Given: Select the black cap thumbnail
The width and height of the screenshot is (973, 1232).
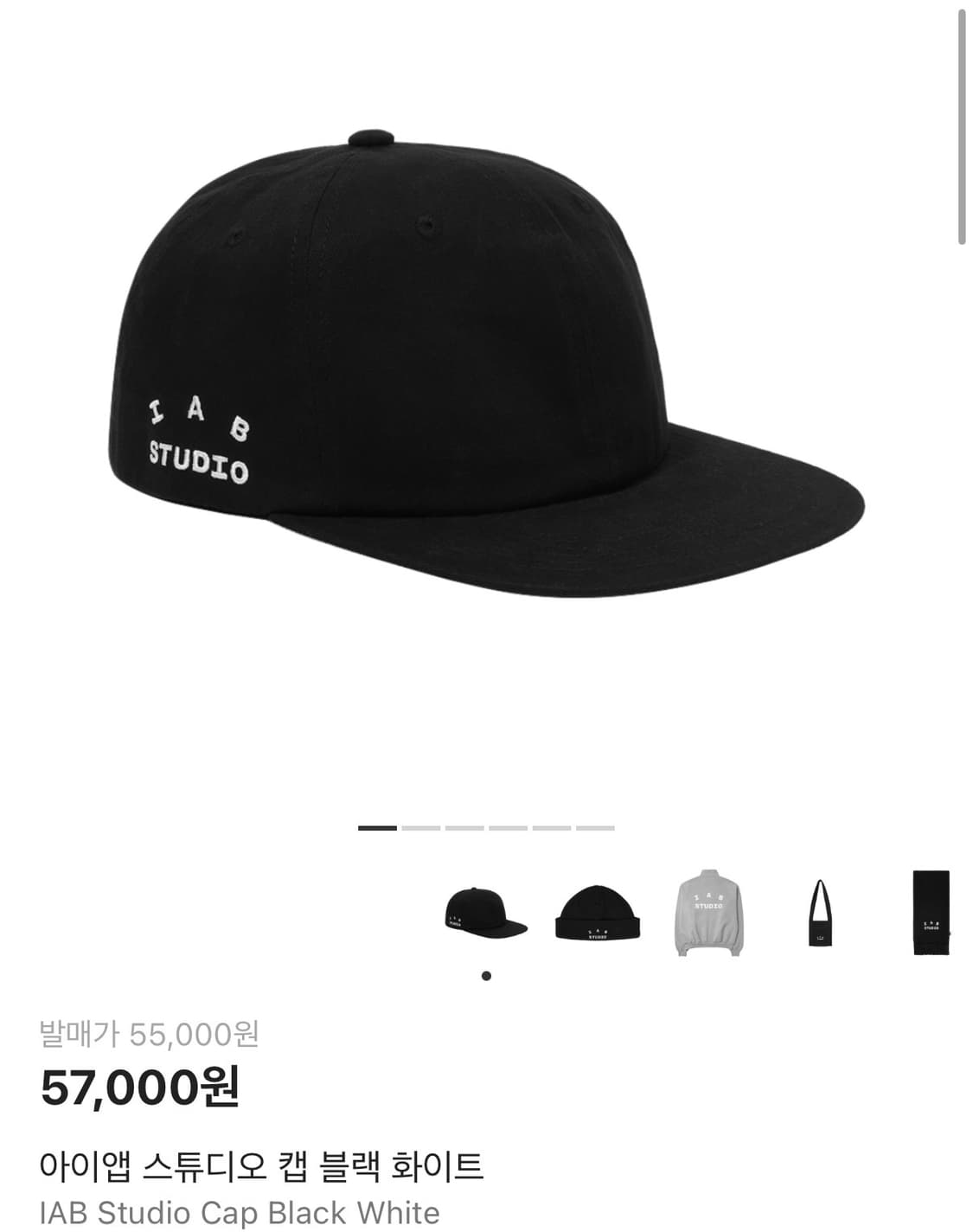Looking at the screenshot, I should click(485, 914).
